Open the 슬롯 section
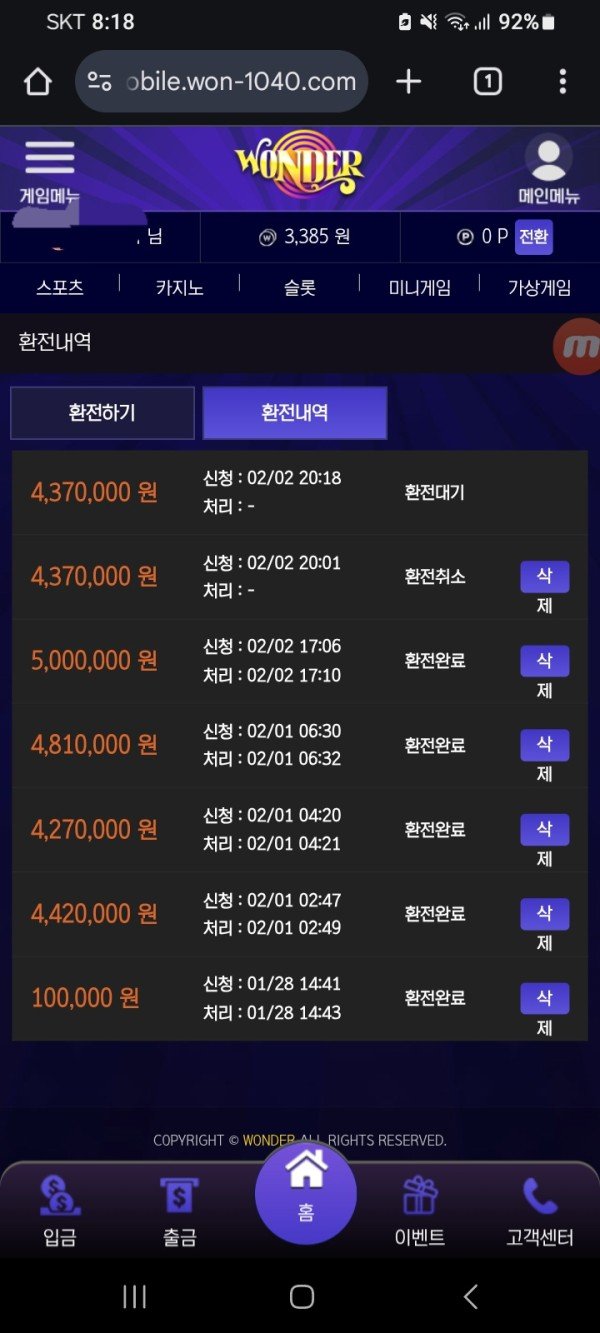The height and width of the screenshot is (1333, 600). pos(299,288)
